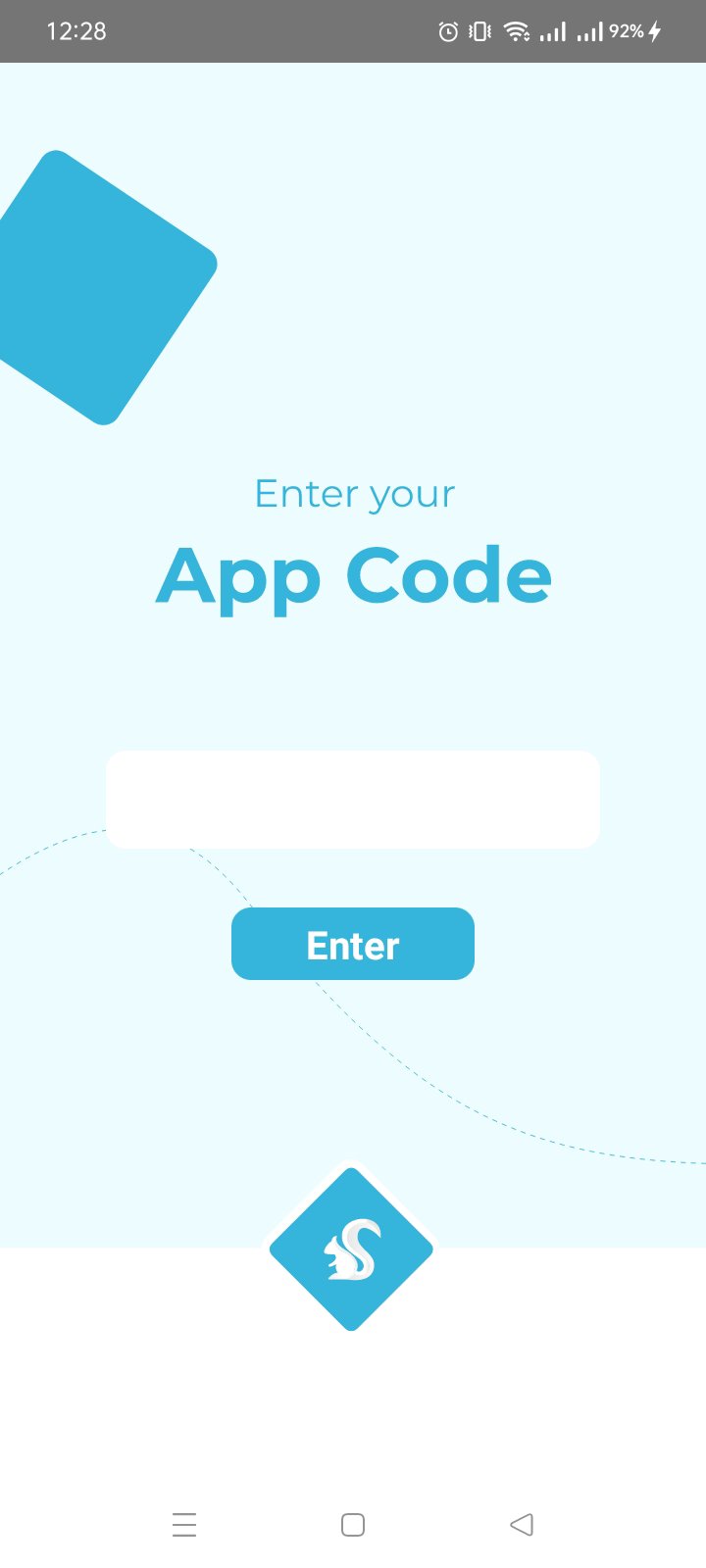This screenshot has height=1568, width=706.
Task: Focus the App Code text field
Action: point(353,800)
